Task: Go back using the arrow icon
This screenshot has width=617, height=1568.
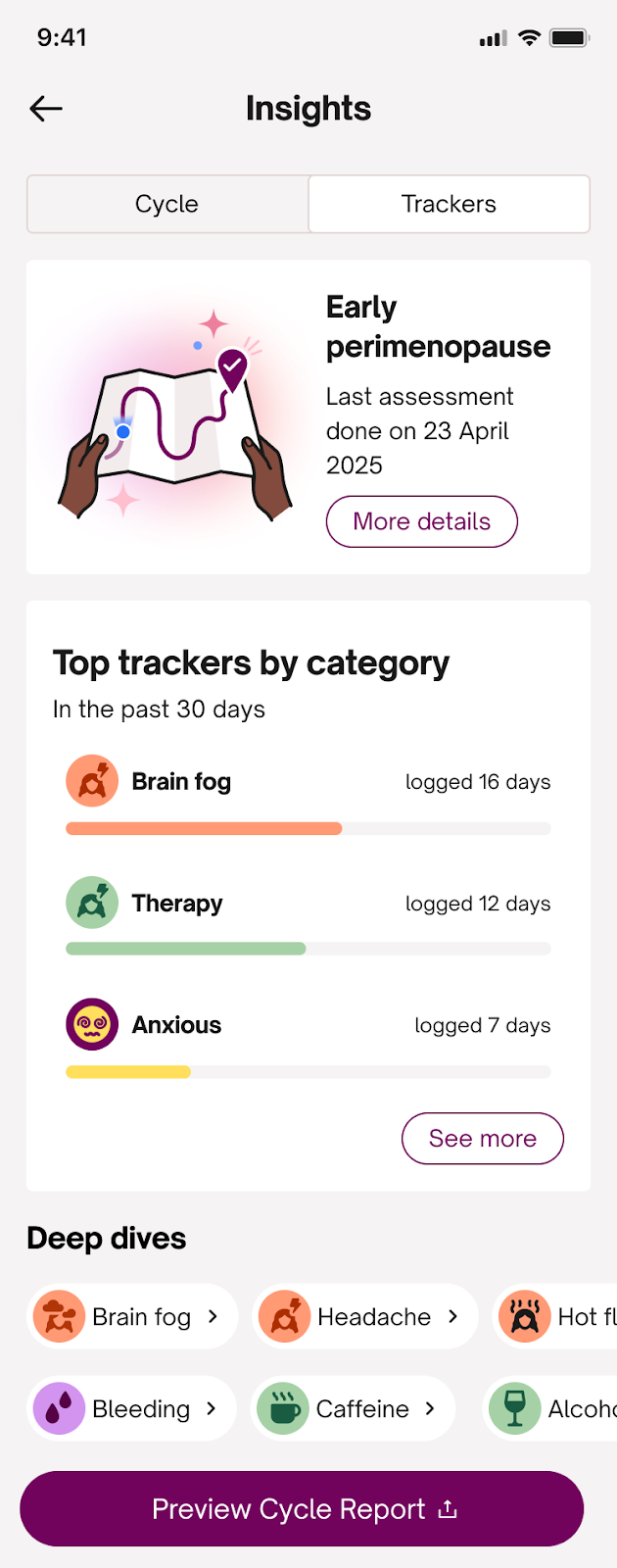Action: pos(46,109)
